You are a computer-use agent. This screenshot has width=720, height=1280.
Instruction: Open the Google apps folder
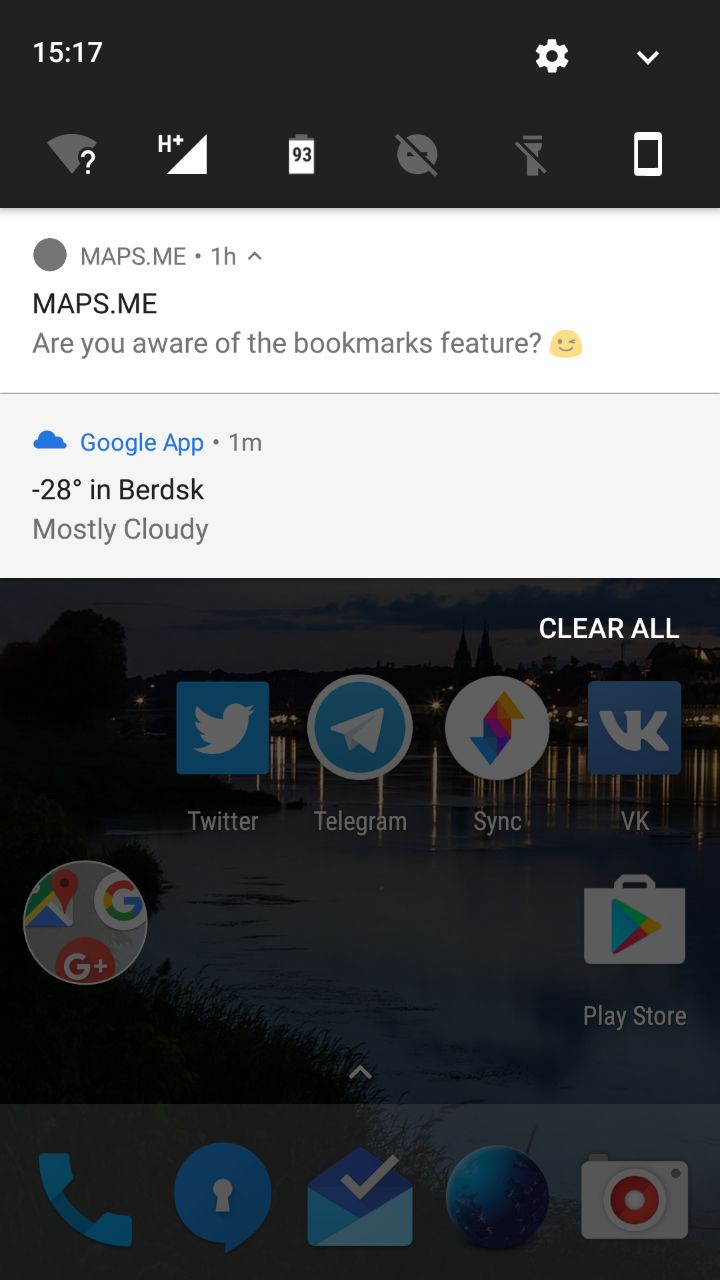click(85, 923)
